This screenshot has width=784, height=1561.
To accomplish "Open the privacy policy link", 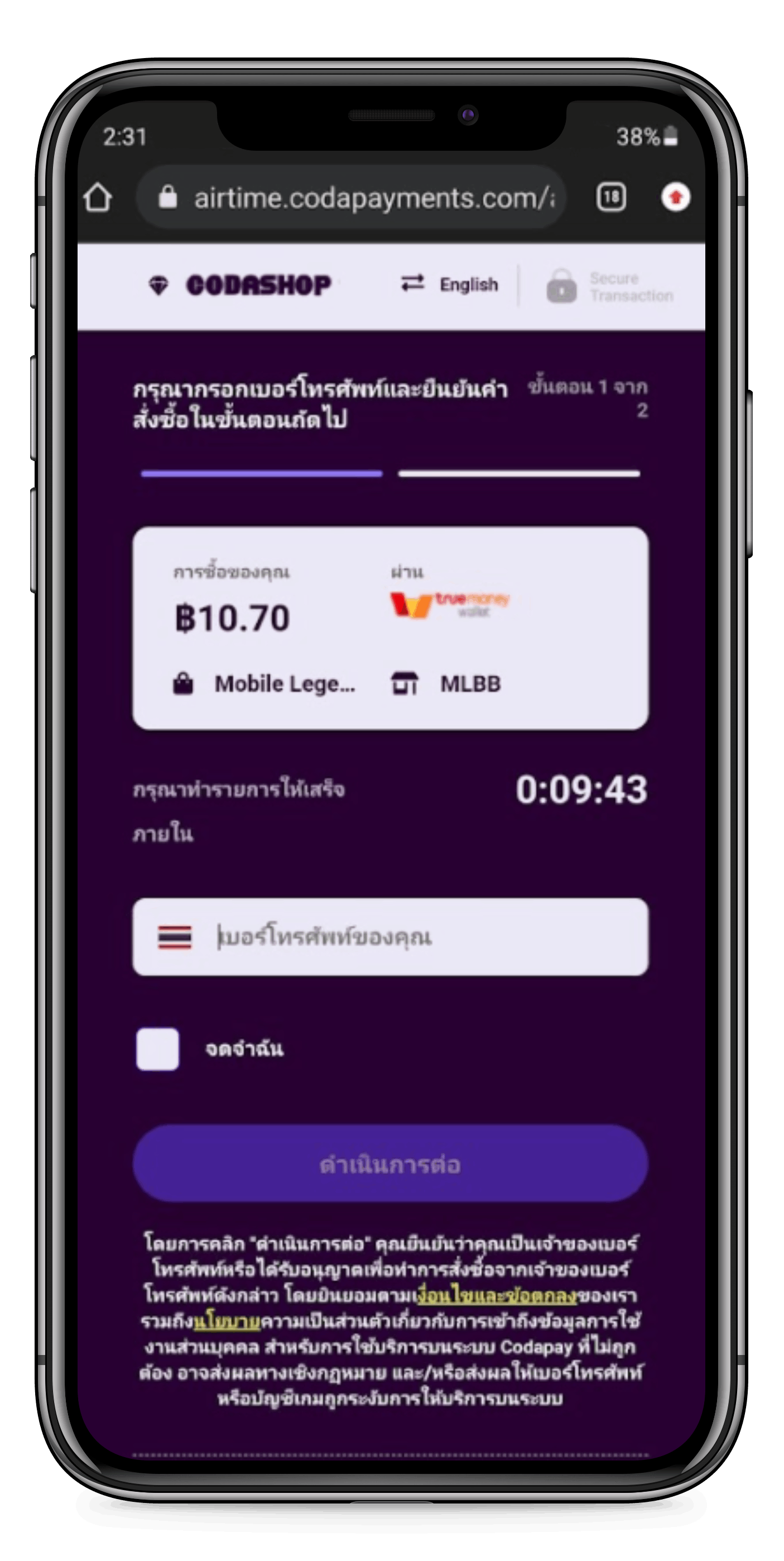I will (x=227, y=1321).
